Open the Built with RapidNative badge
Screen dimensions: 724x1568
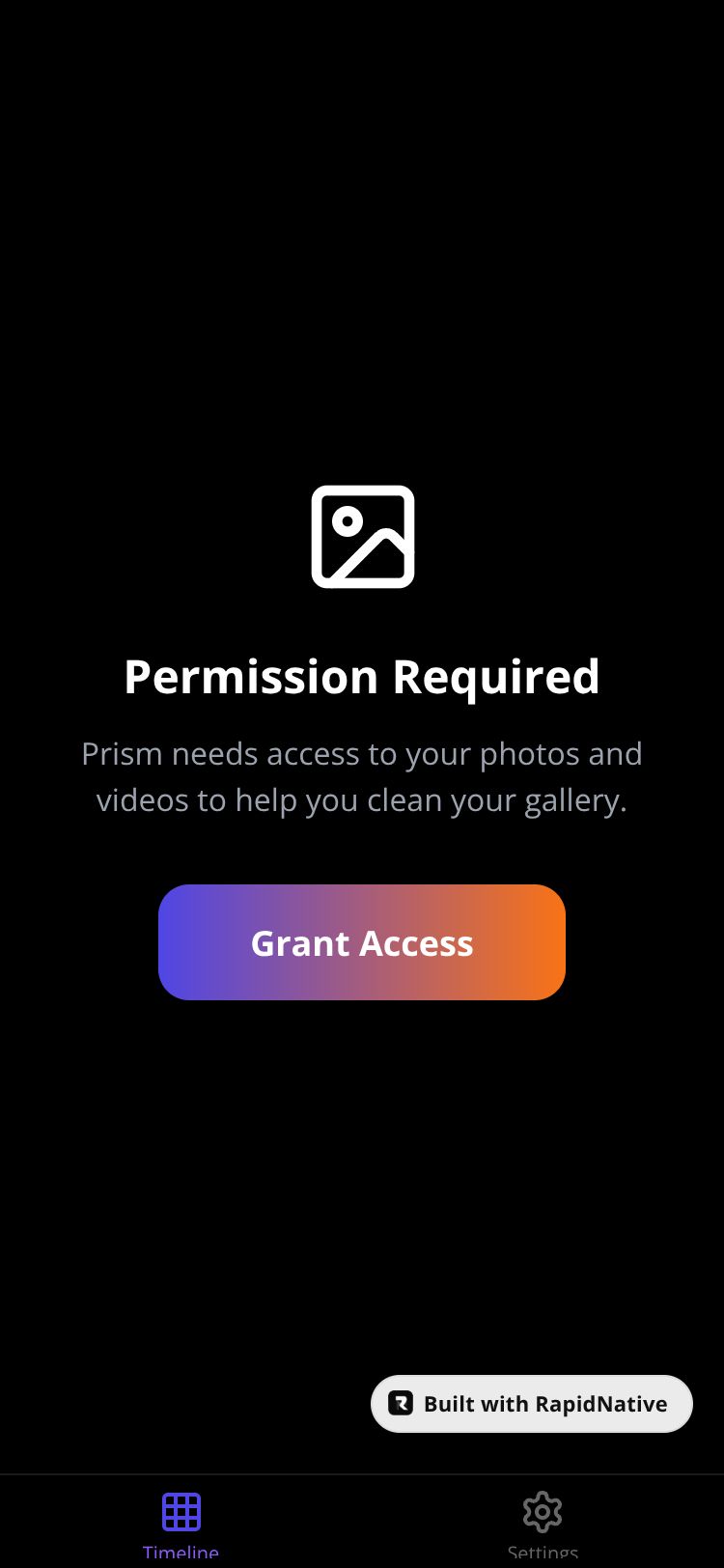coord(532,1404)
